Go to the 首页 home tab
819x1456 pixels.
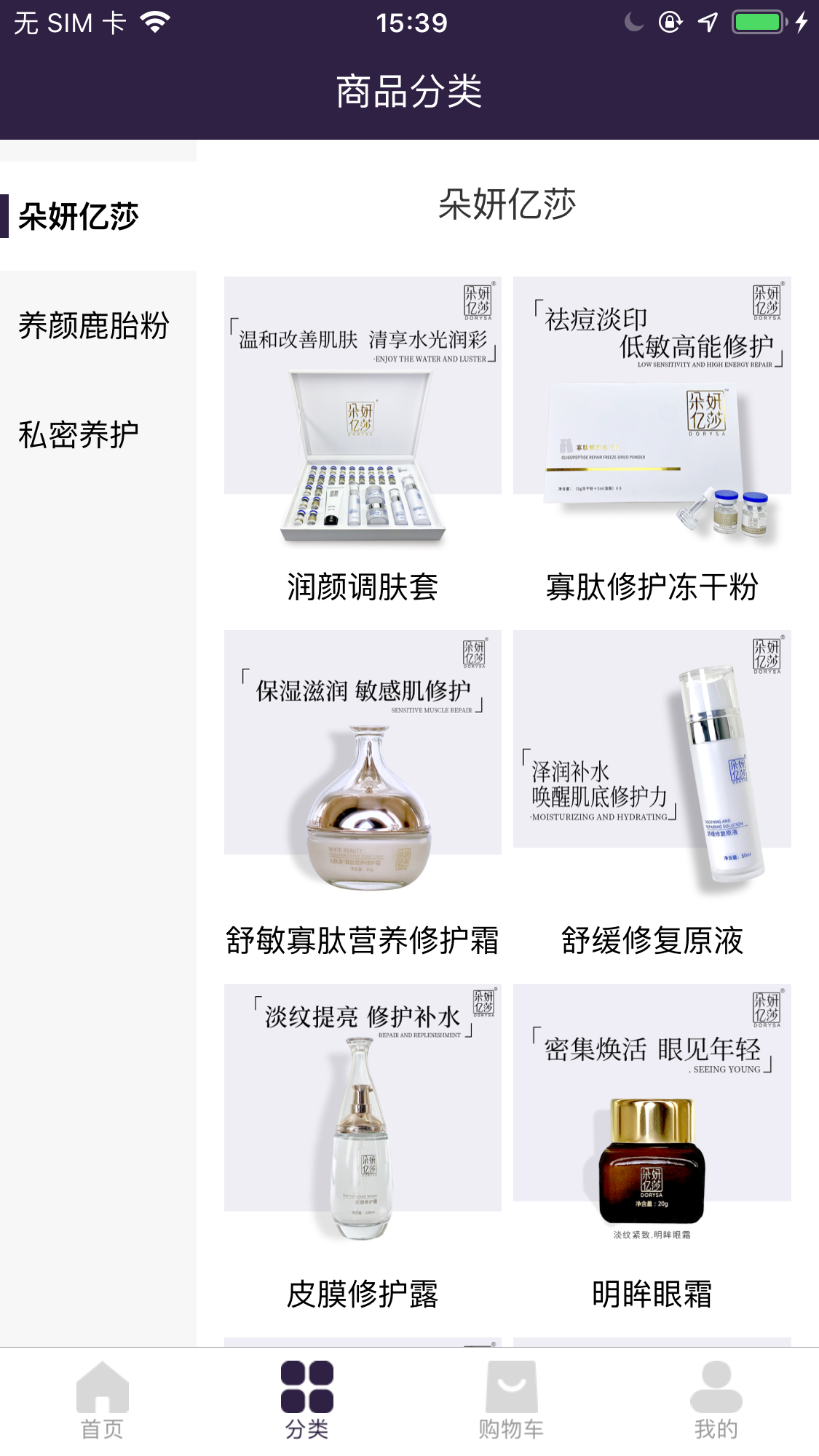pyautogui.click(x=102, y=1401)
